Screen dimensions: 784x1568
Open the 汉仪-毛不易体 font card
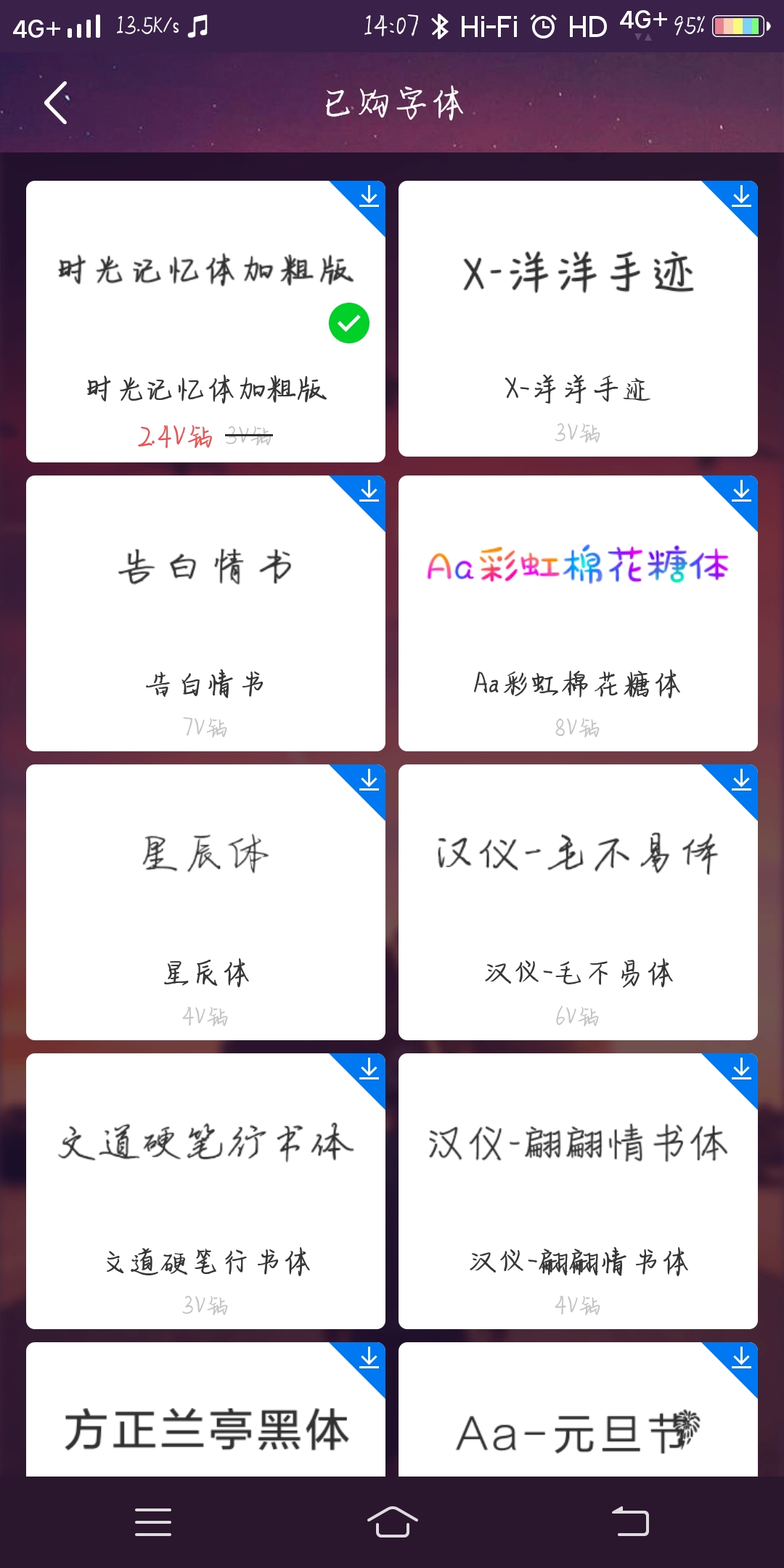tap(578, 902)
